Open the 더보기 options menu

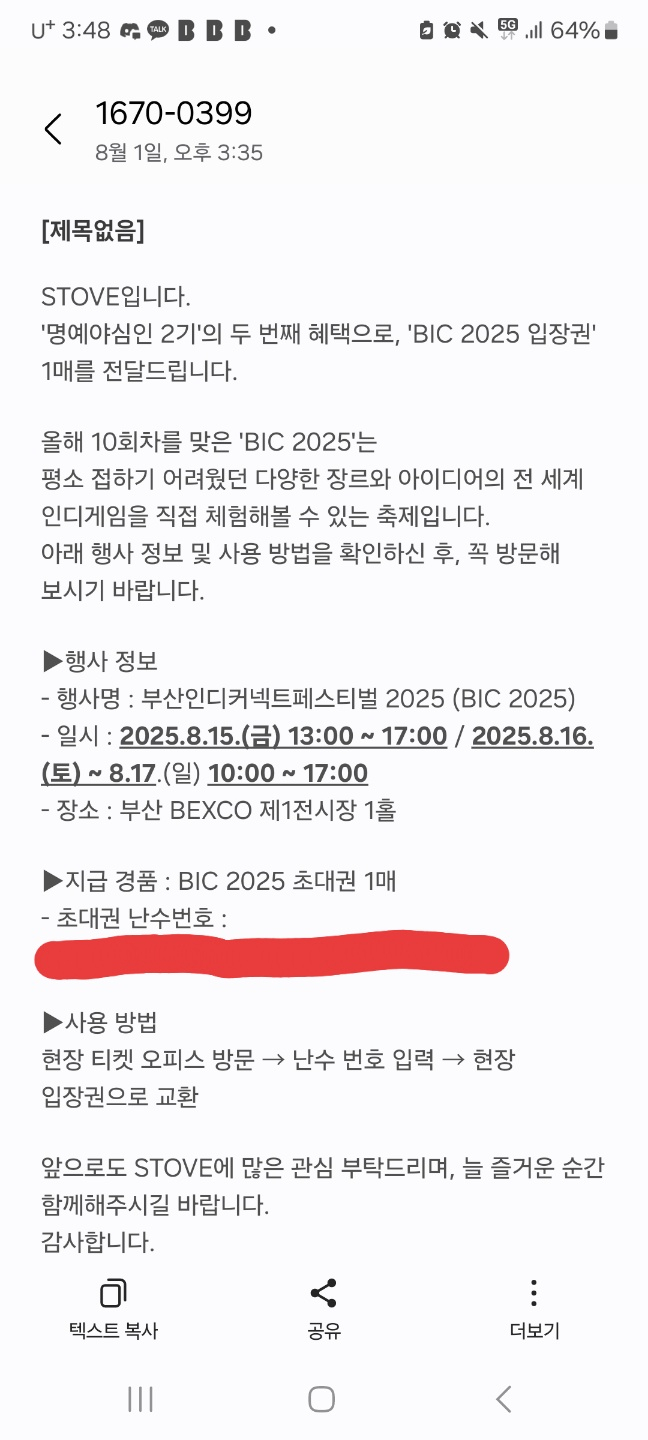(534, 1308)
